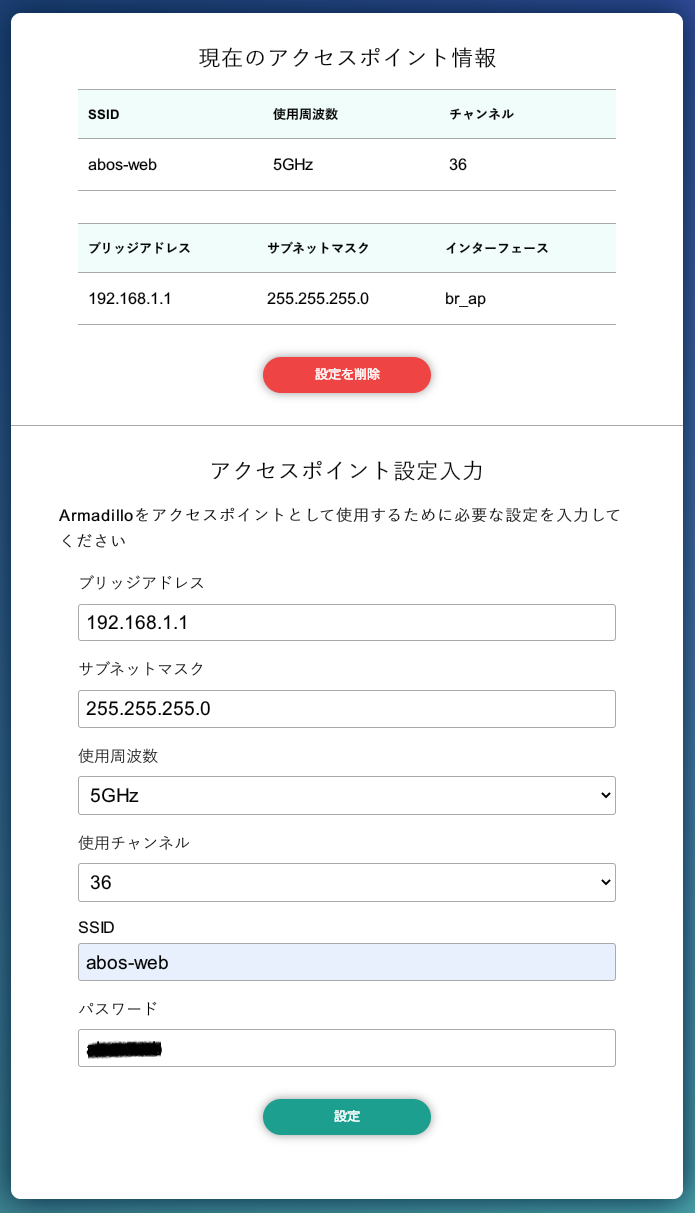The width and height of the screenshot is (695, 1213).
Task: Expand the 使用チャンネル dropdown
Action: [346, 882]
